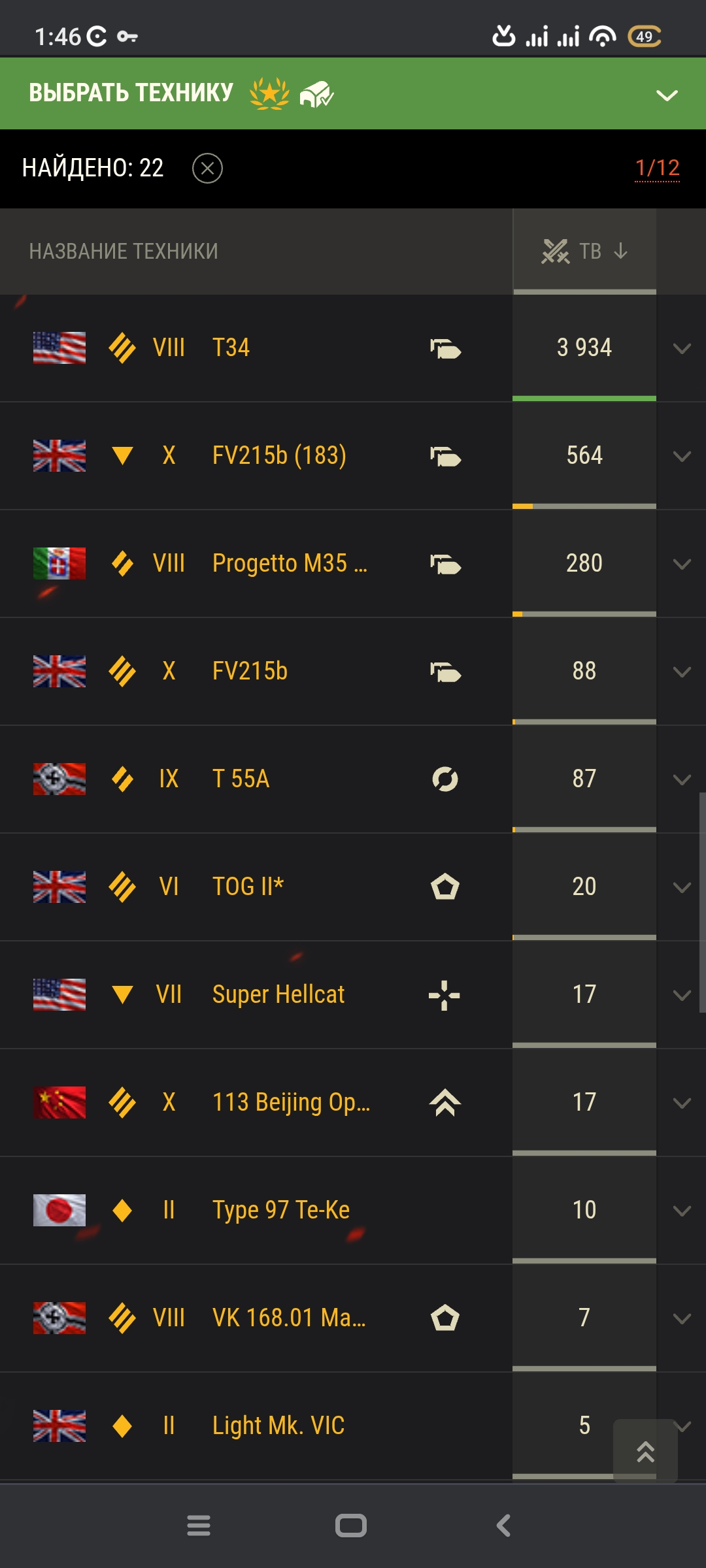Open the 1/12 column page selector
Screen dimensions: 706x1568
(657, 169)
